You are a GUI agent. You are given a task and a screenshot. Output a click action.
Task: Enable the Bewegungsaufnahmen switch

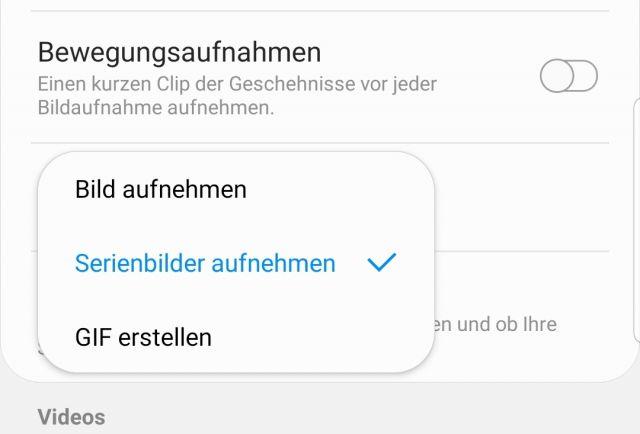point(568,76)
